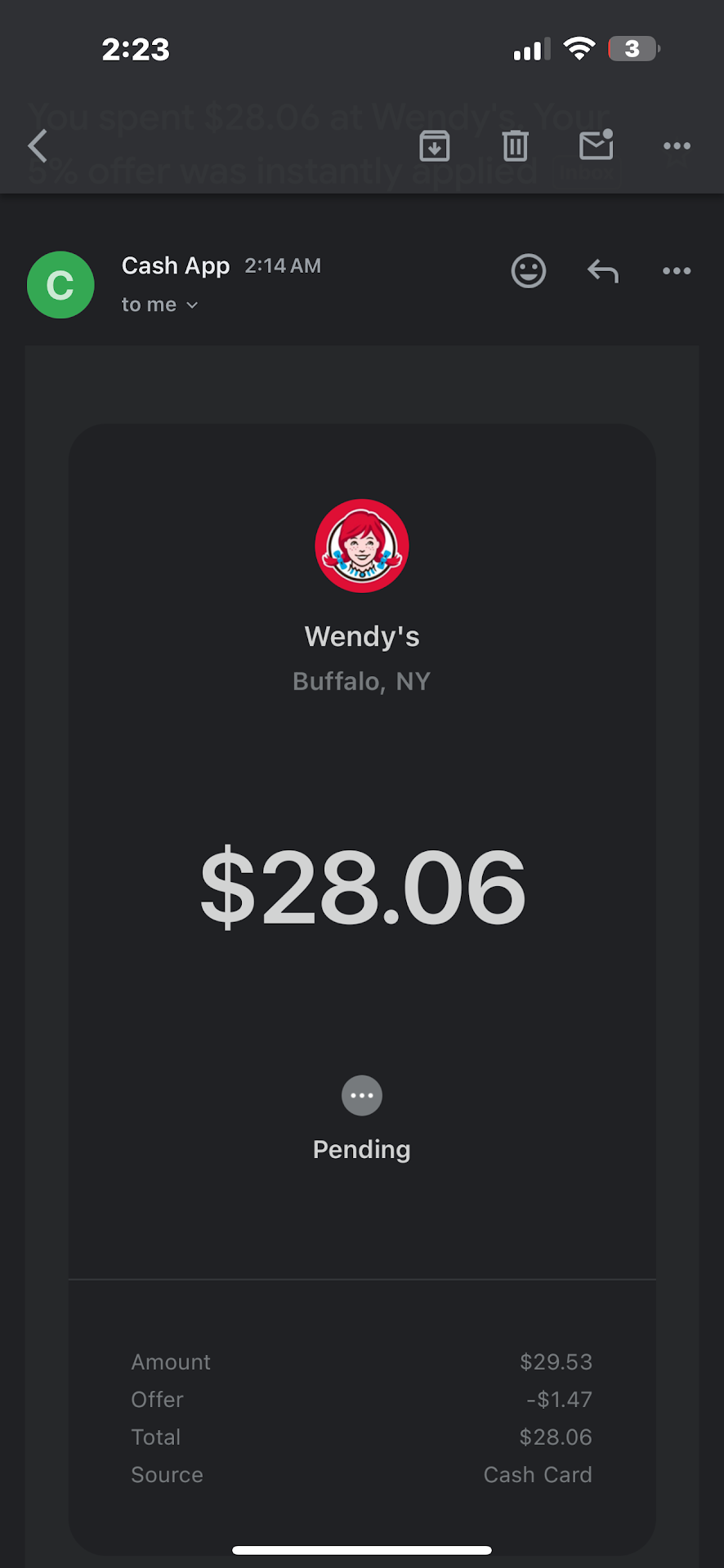Open the message options next to reply
The width and height of the screenshot is (724, 1568).
click(677, 271)
